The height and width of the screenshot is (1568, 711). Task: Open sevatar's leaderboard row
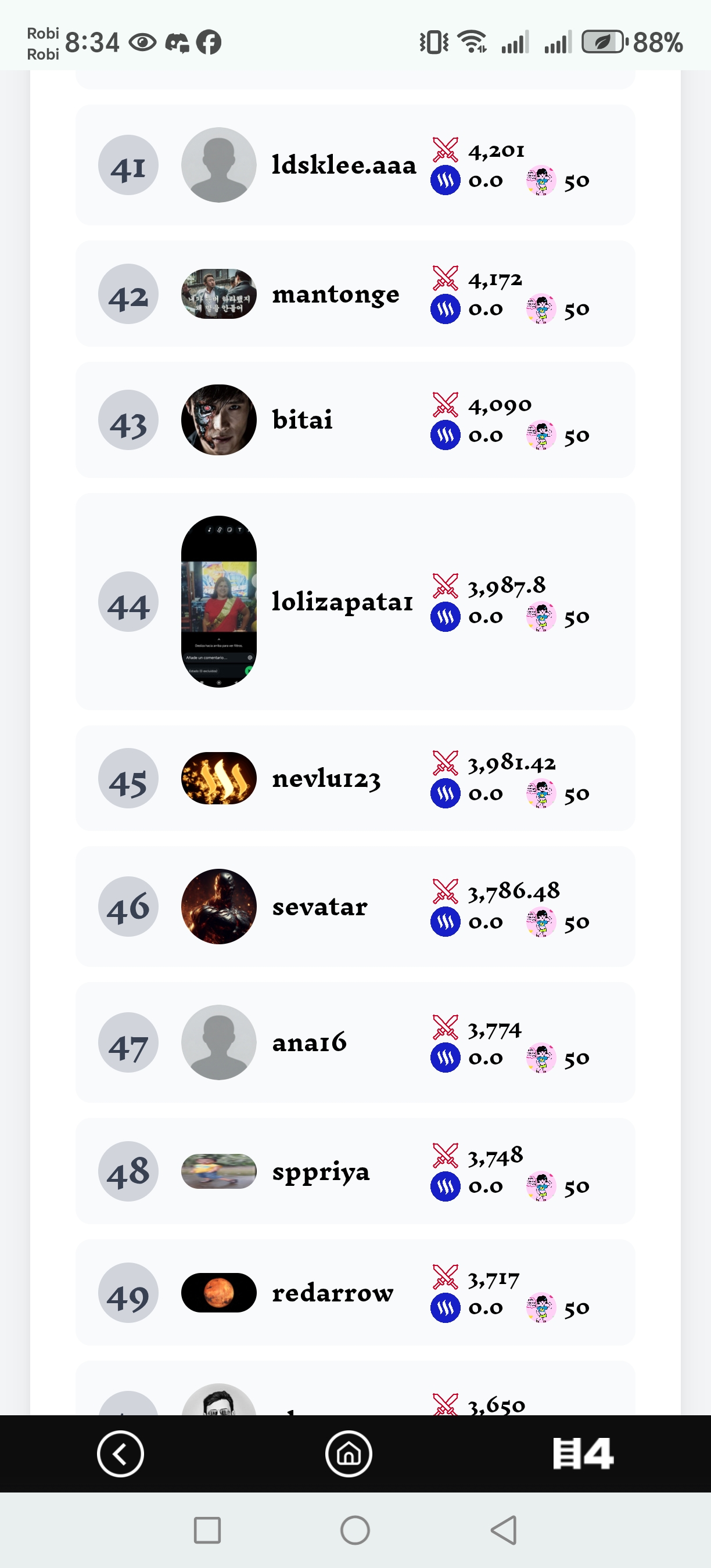tap(319, 907)
